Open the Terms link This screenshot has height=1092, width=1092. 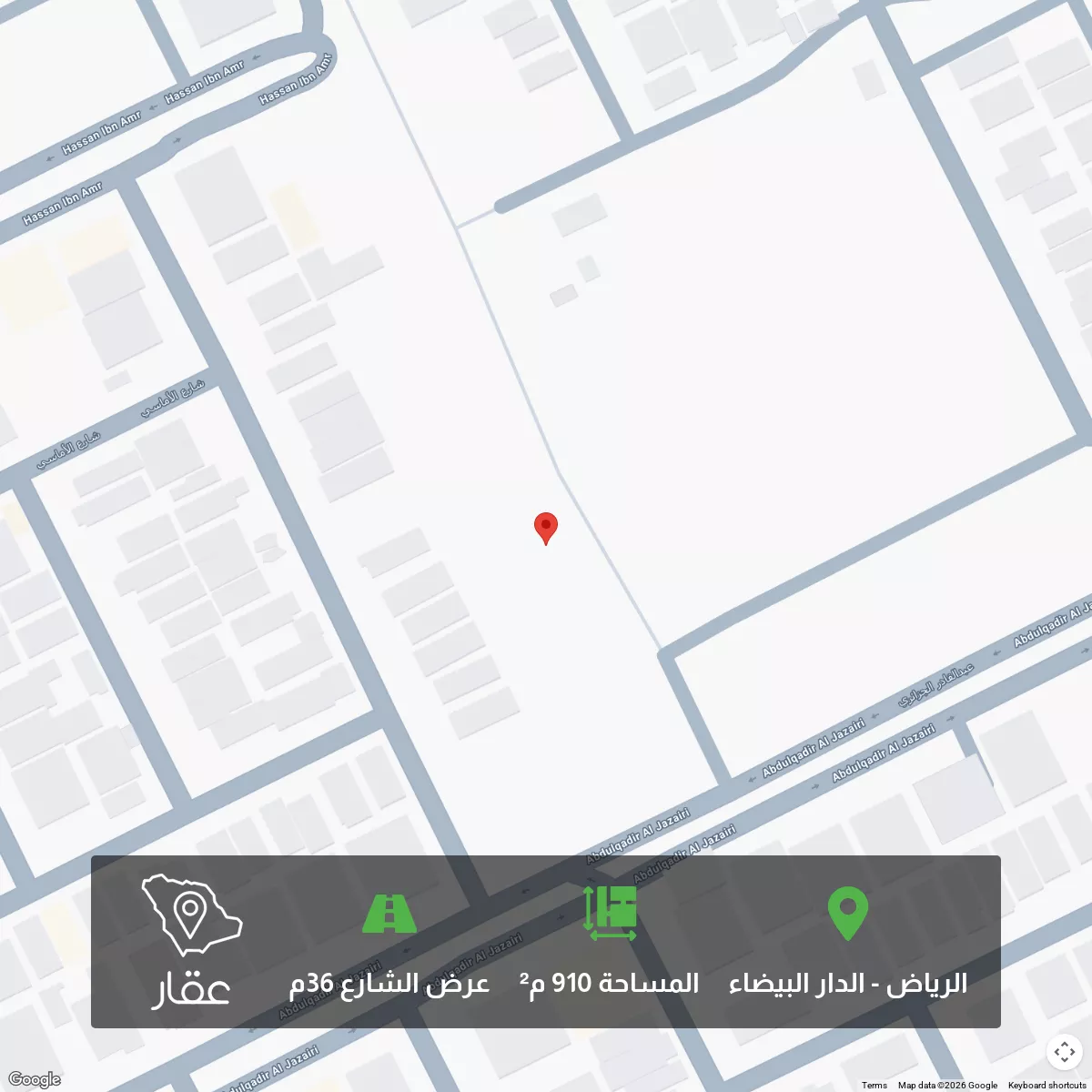click(874, 1085)
